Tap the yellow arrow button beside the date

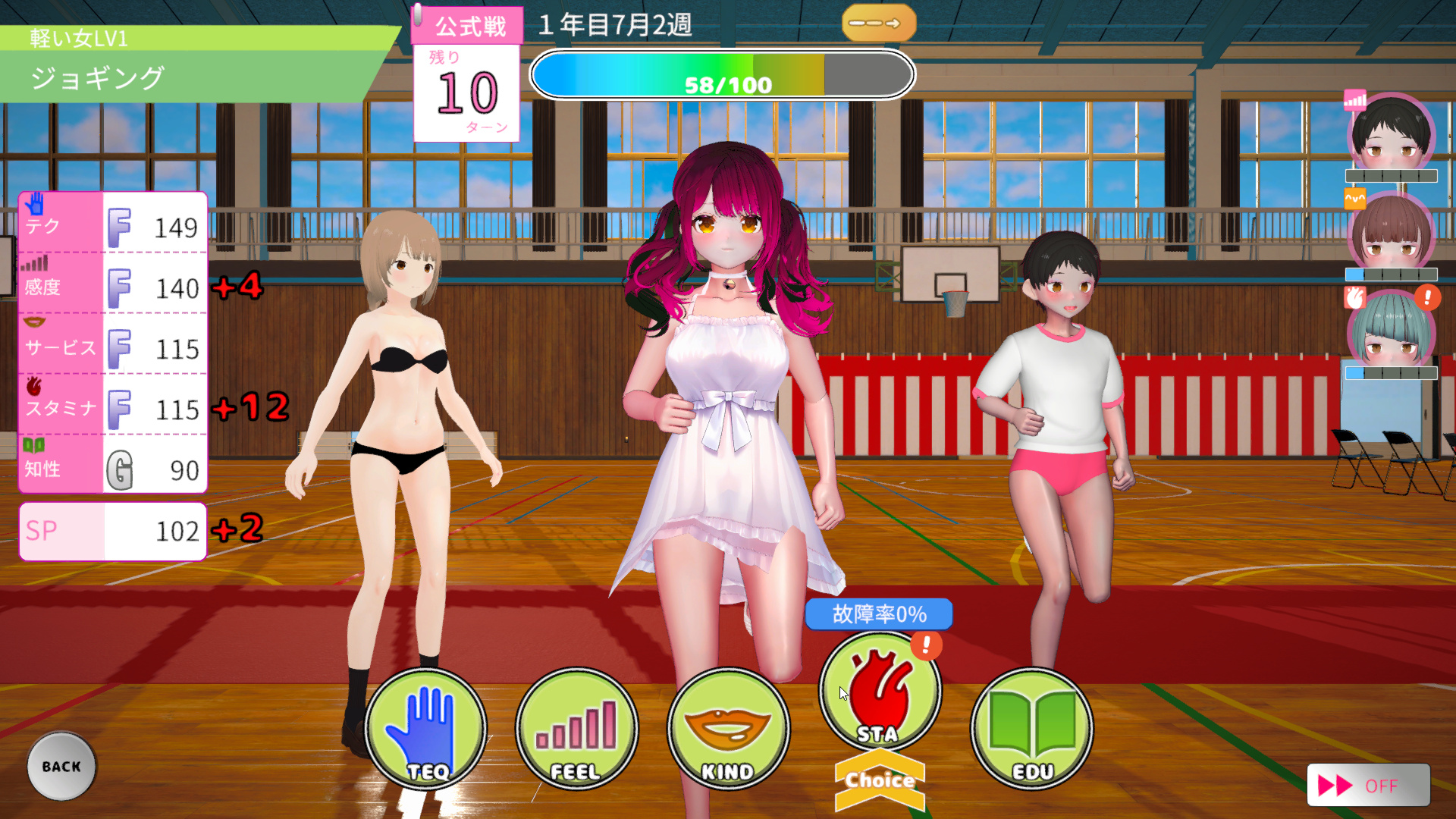878,24
